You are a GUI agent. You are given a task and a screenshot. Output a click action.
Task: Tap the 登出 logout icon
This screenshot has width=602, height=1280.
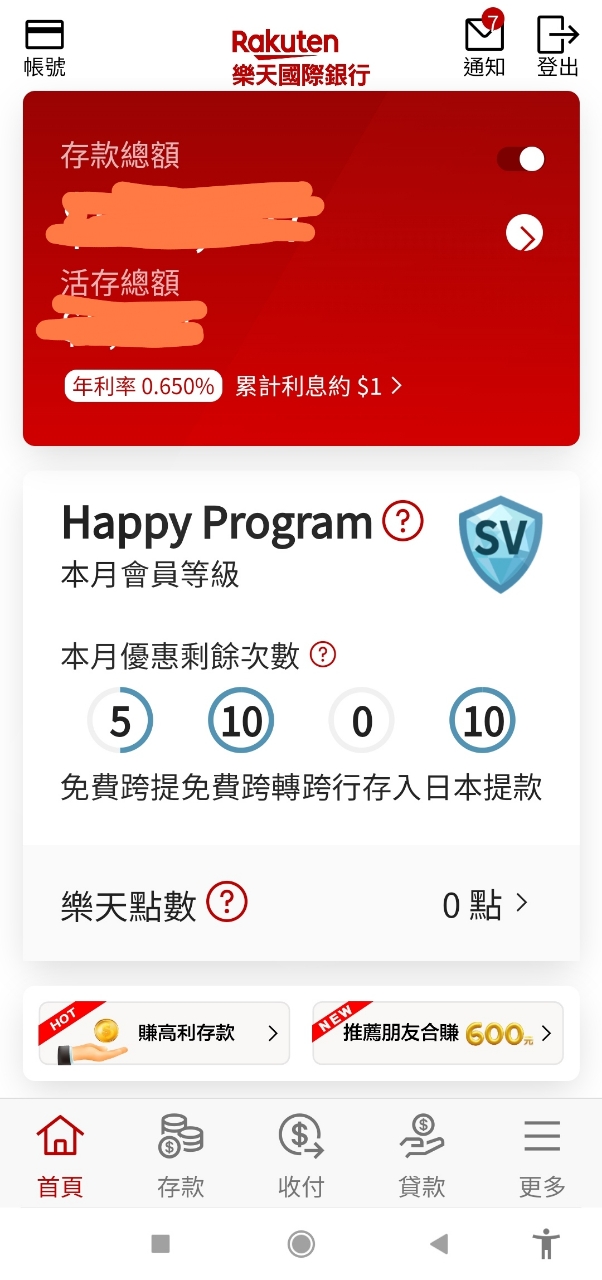(x=558, y=46)
